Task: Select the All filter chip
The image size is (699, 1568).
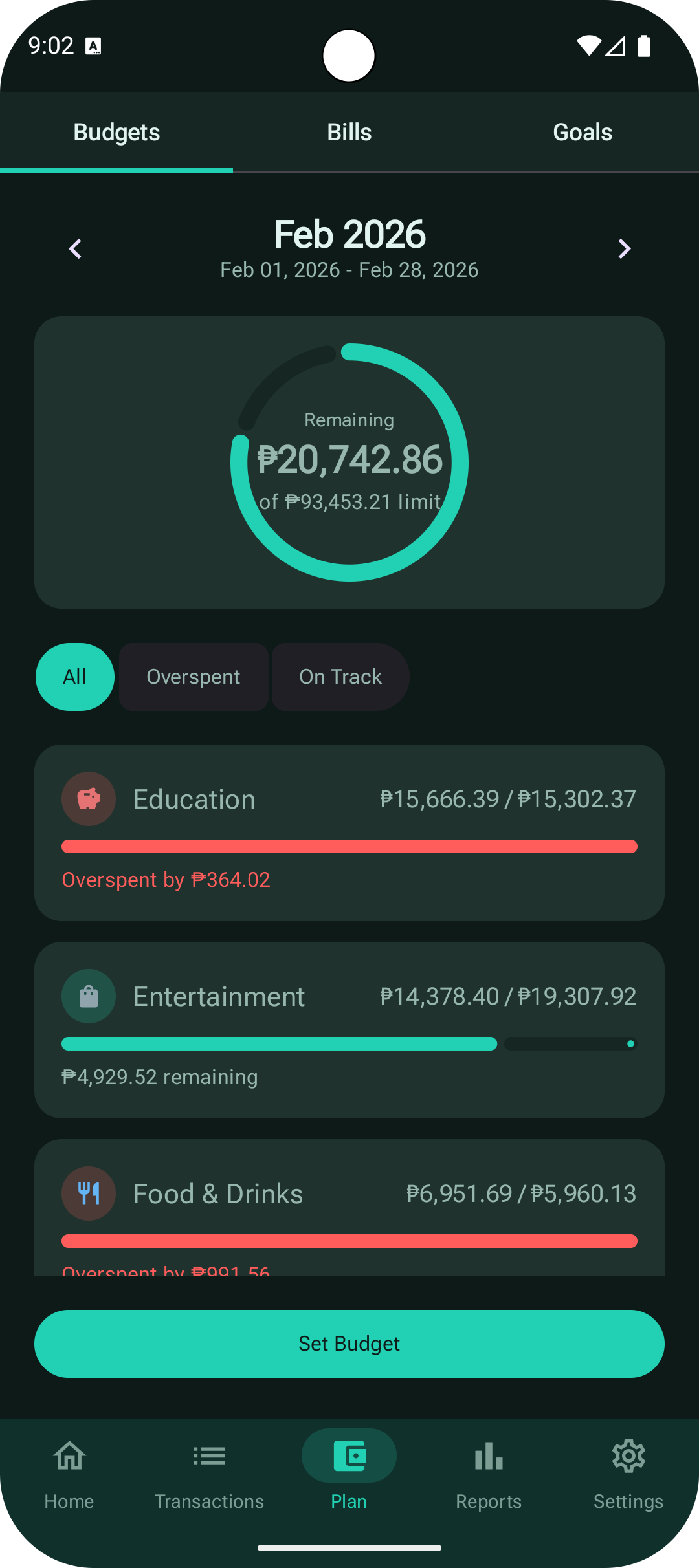Action: click(74, 677)
